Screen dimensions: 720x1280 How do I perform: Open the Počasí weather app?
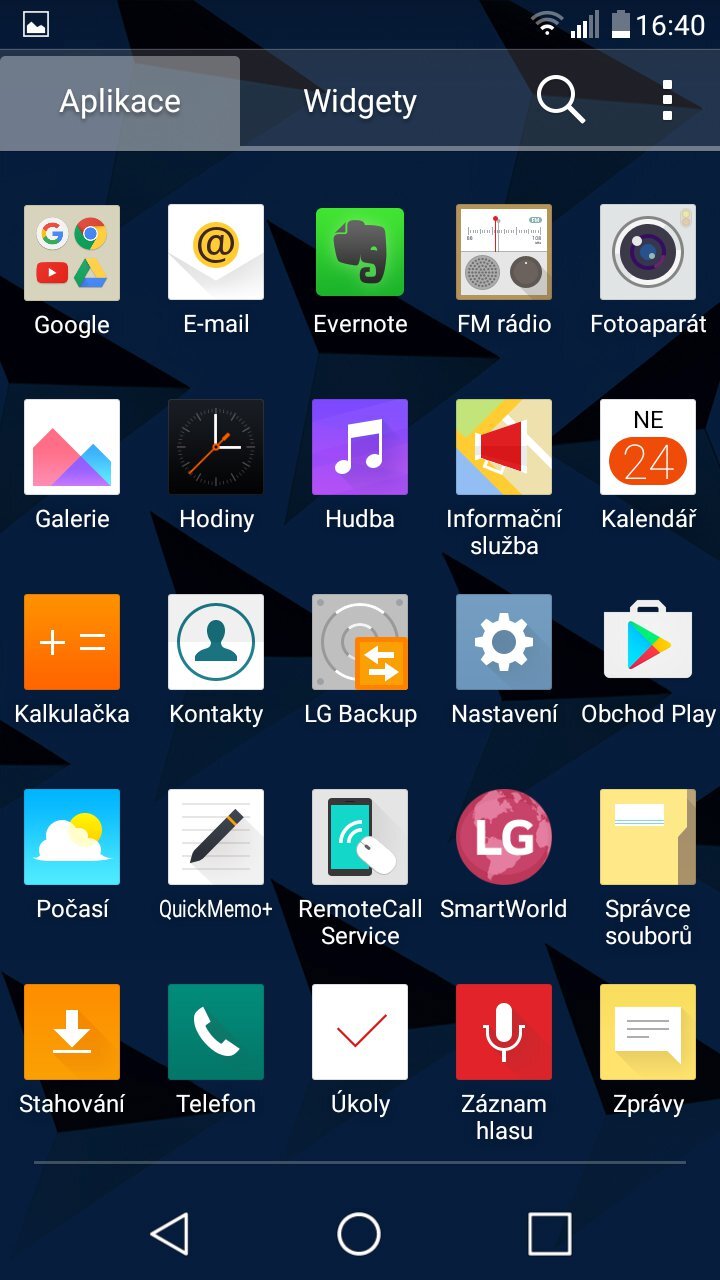[72, 837]
